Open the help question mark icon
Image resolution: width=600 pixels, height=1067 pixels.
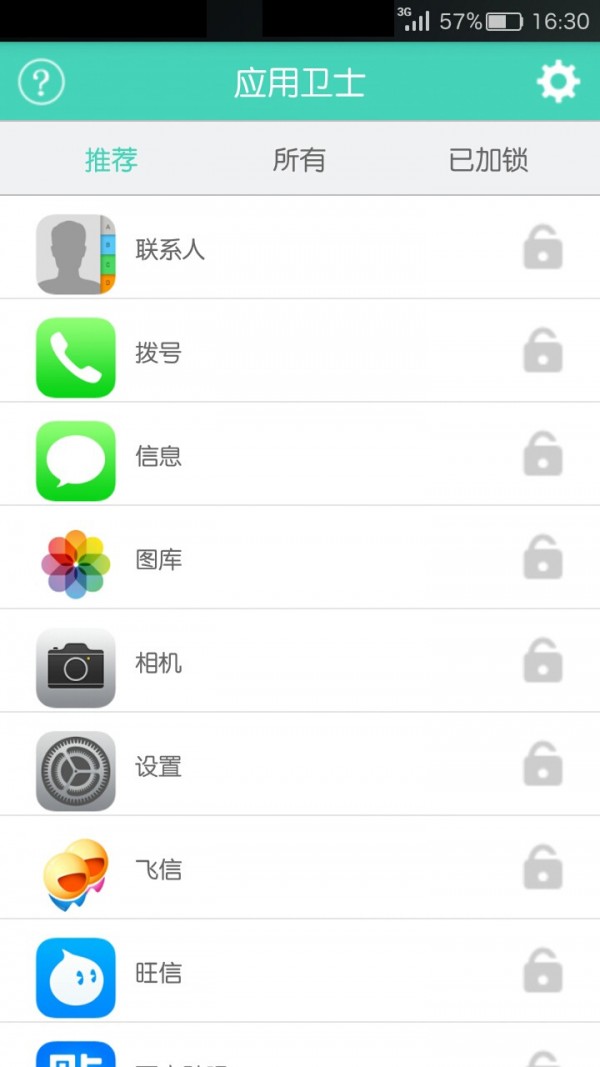(x=41, y=82)
